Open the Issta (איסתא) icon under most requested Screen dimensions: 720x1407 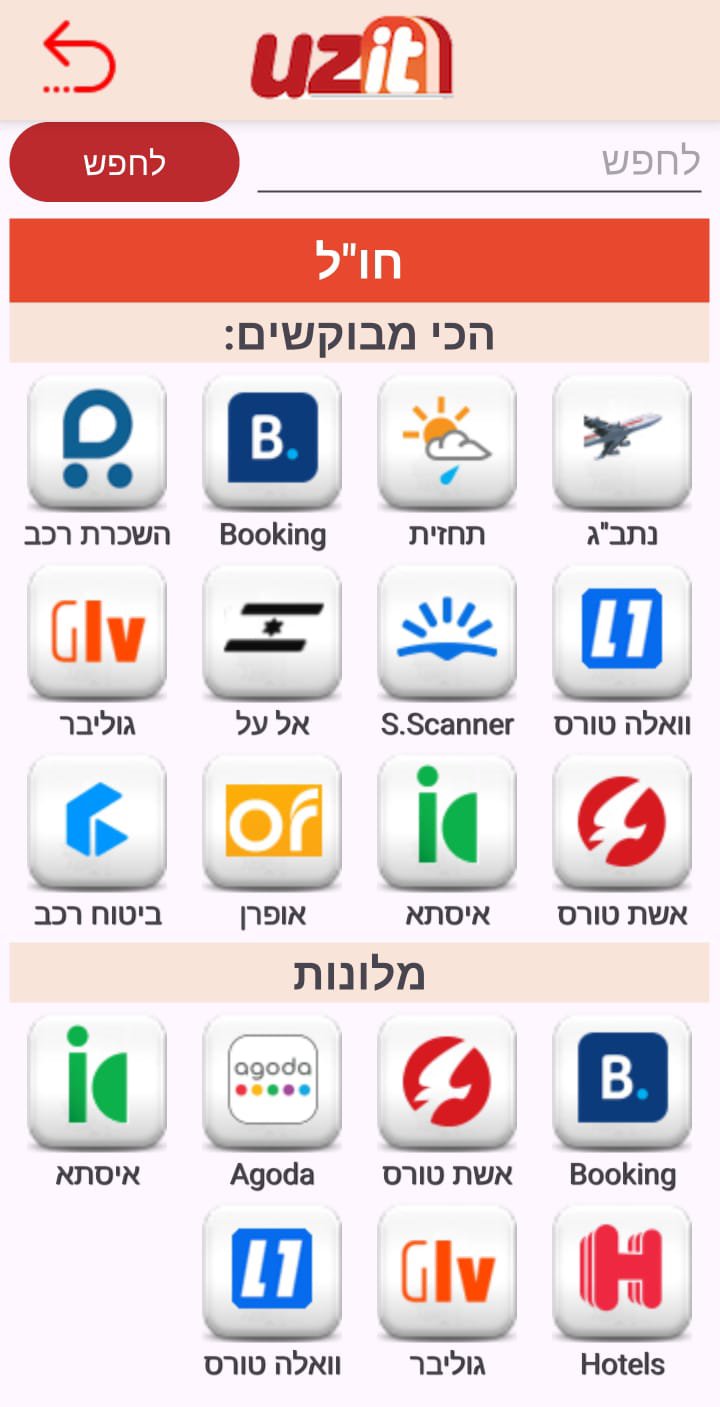coord(447,822)
